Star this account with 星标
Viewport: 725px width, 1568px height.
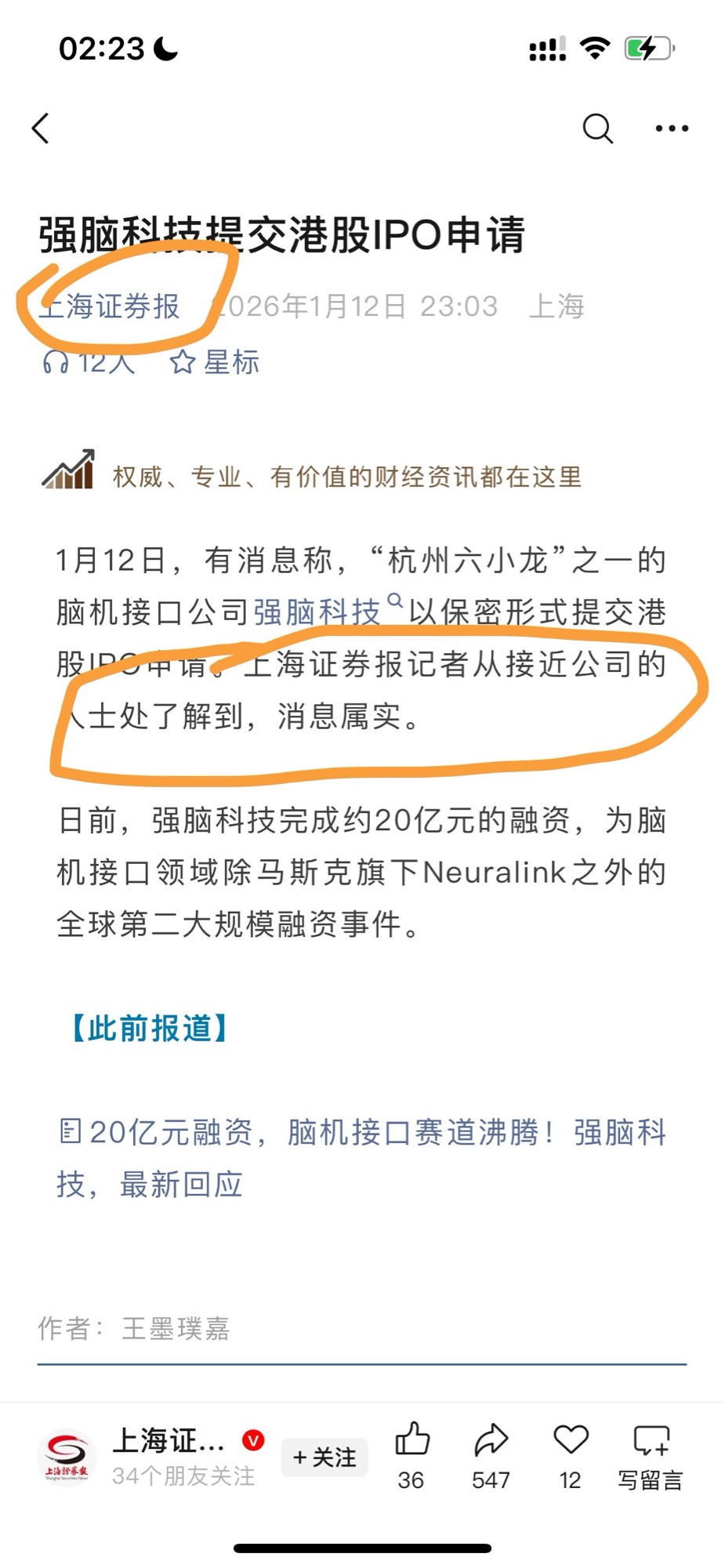(215, 362)
